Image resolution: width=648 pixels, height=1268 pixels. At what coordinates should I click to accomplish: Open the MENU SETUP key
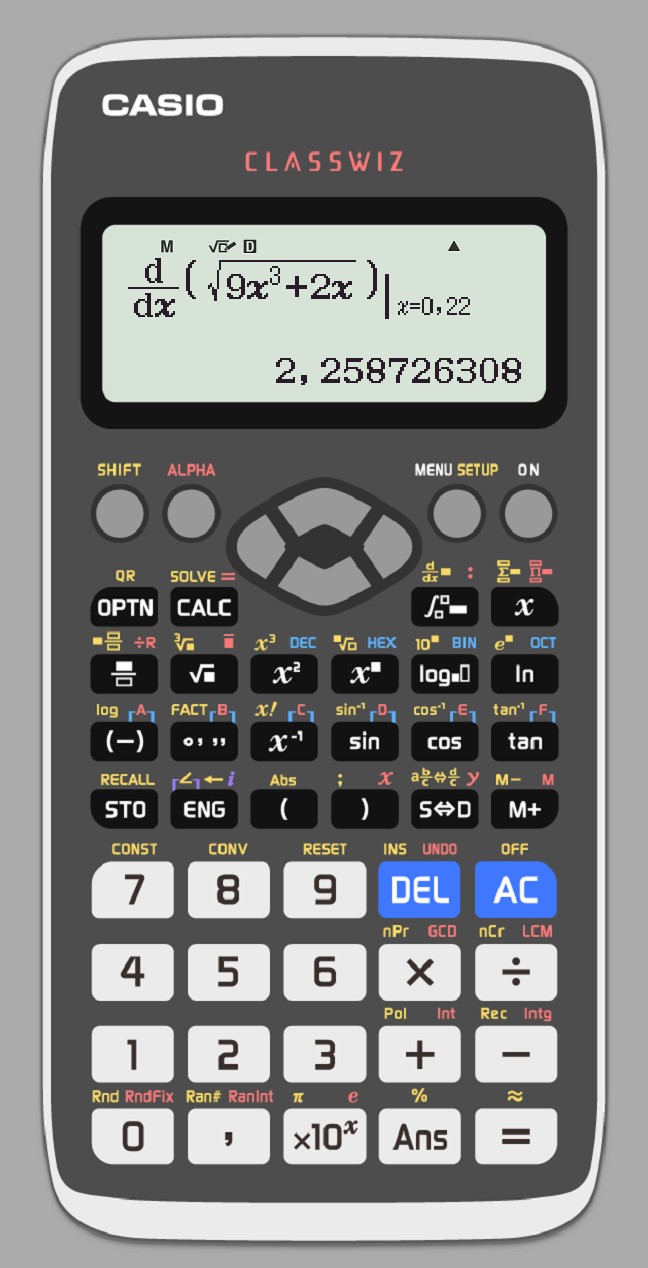456,514
